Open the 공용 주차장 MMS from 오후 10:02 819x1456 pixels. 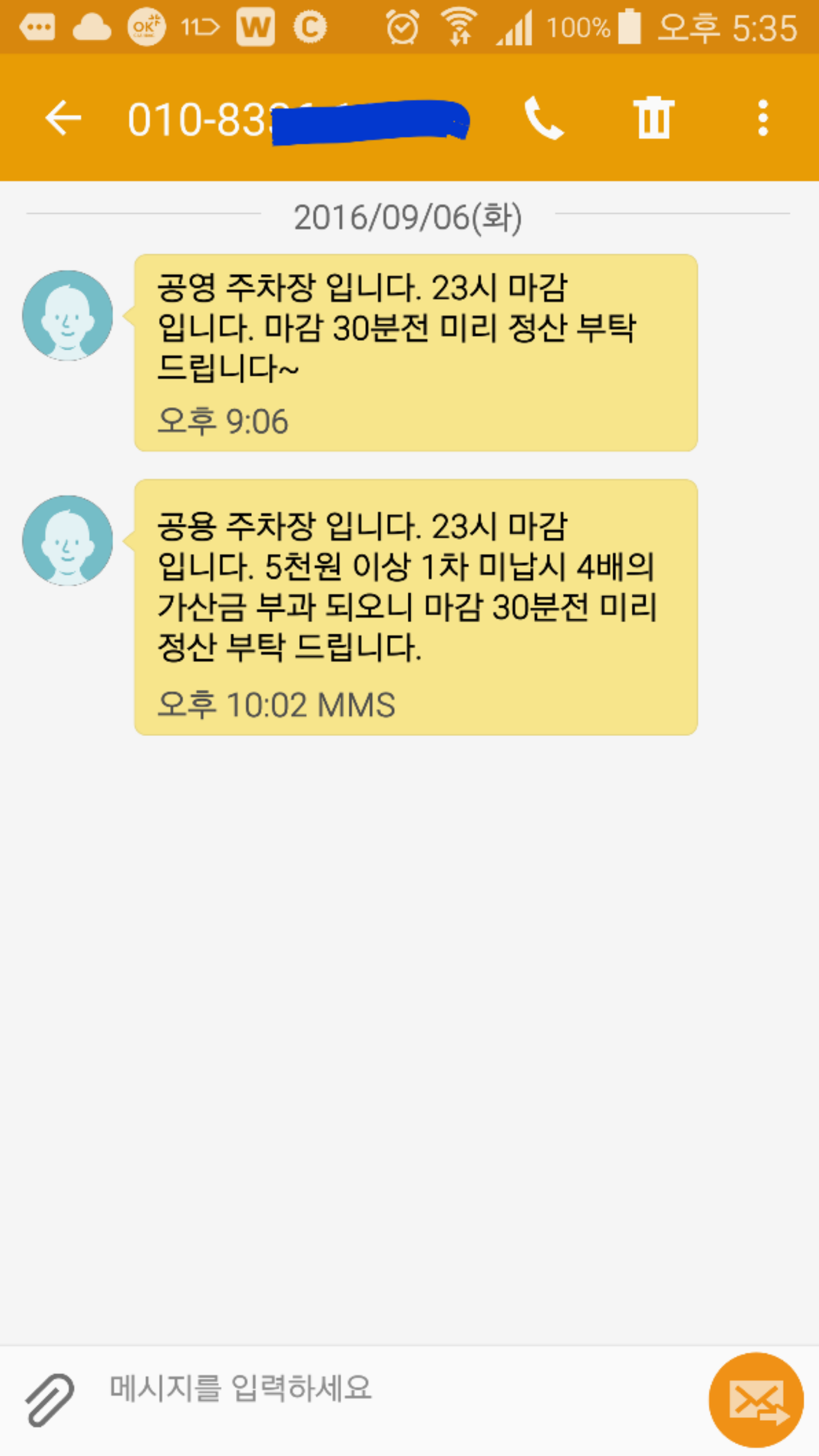point(415,607)
